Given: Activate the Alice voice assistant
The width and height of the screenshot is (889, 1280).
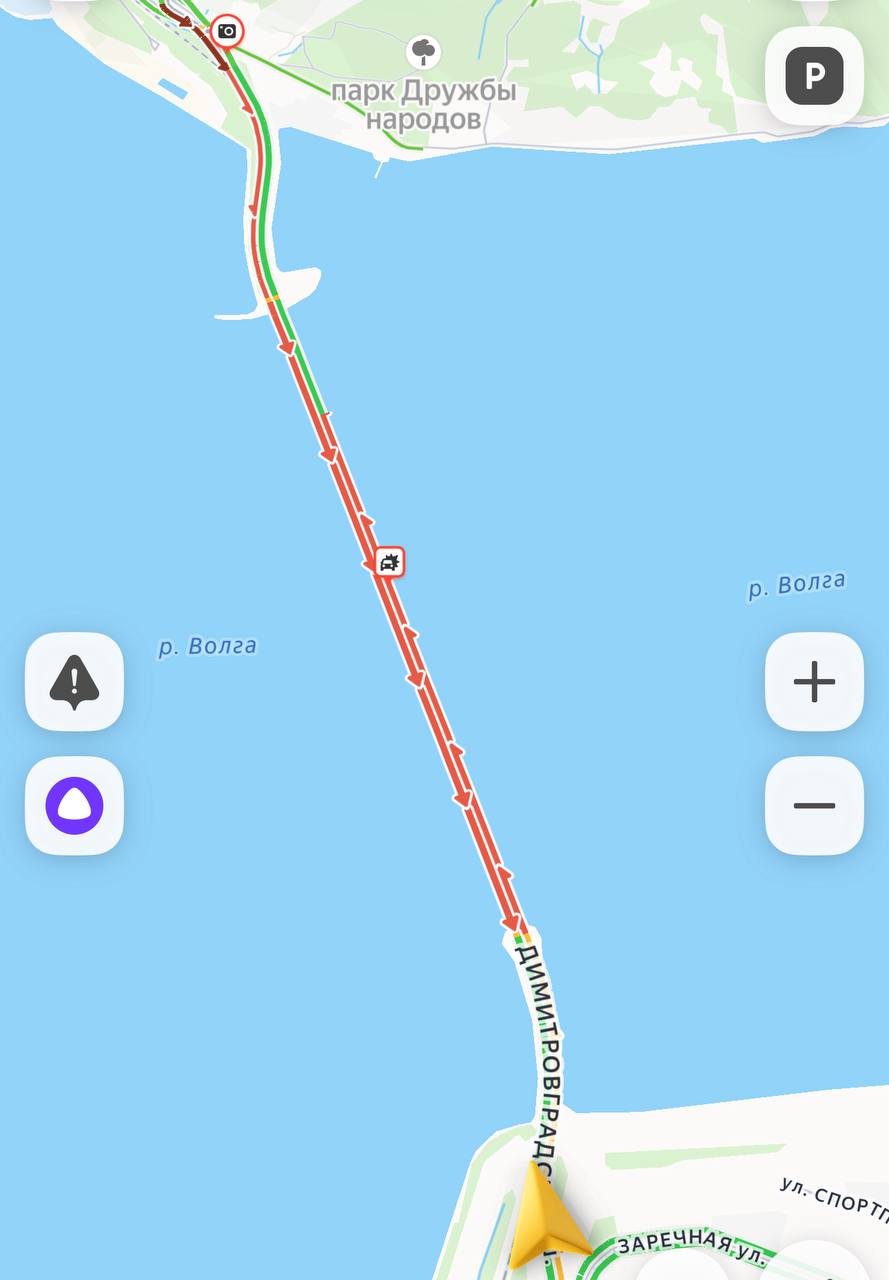Looking at the screenshot, I should coord(74,806).
